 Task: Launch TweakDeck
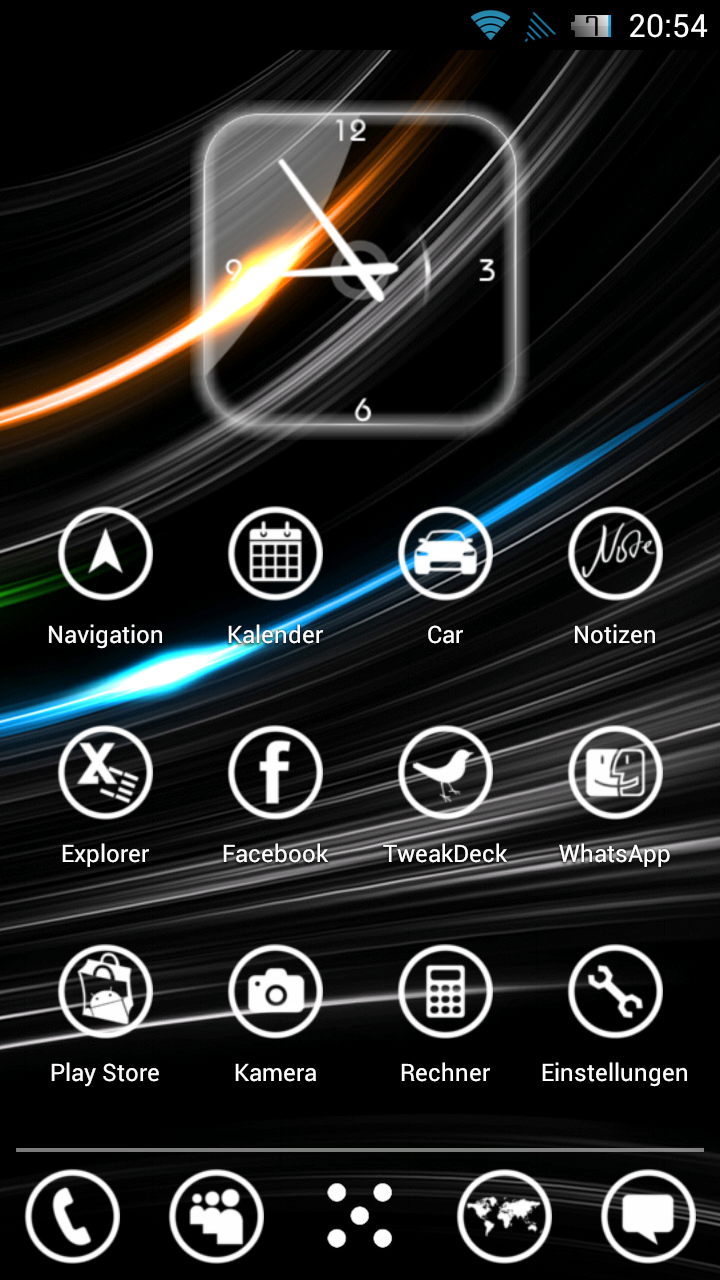coord(445,773)
